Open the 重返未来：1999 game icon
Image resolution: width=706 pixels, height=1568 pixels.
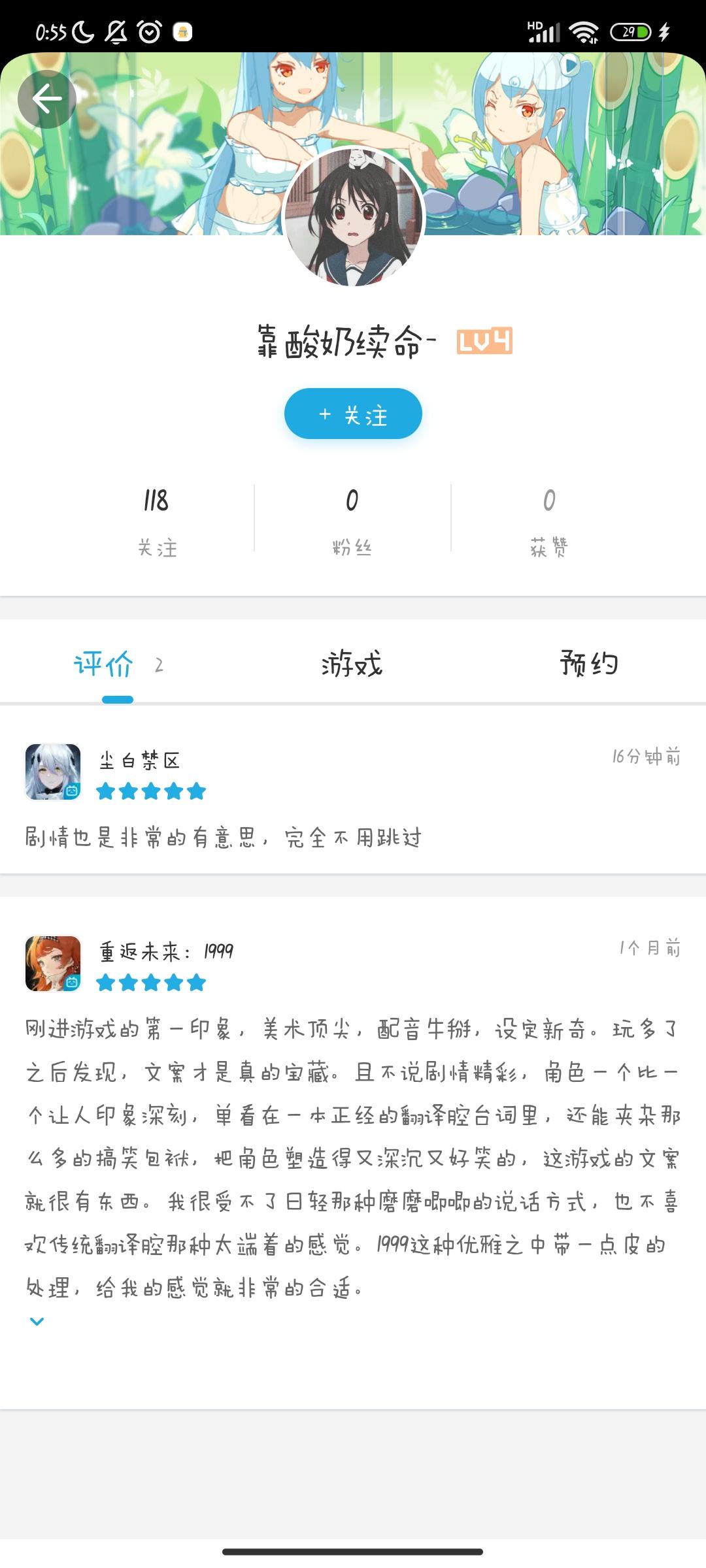(x=53, y=964)
